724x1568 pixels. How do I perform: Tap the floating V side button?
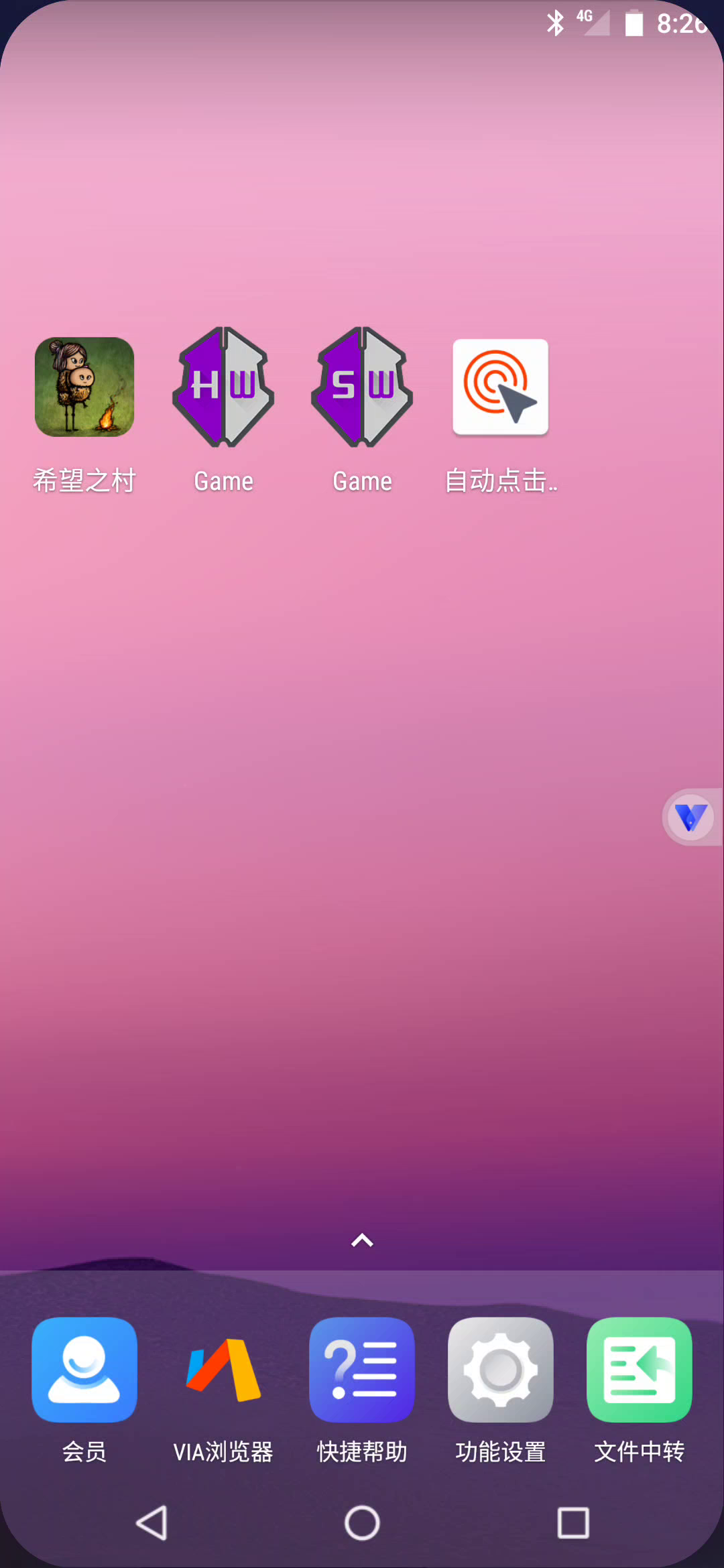pyautogui.click(x=691, y=817)
